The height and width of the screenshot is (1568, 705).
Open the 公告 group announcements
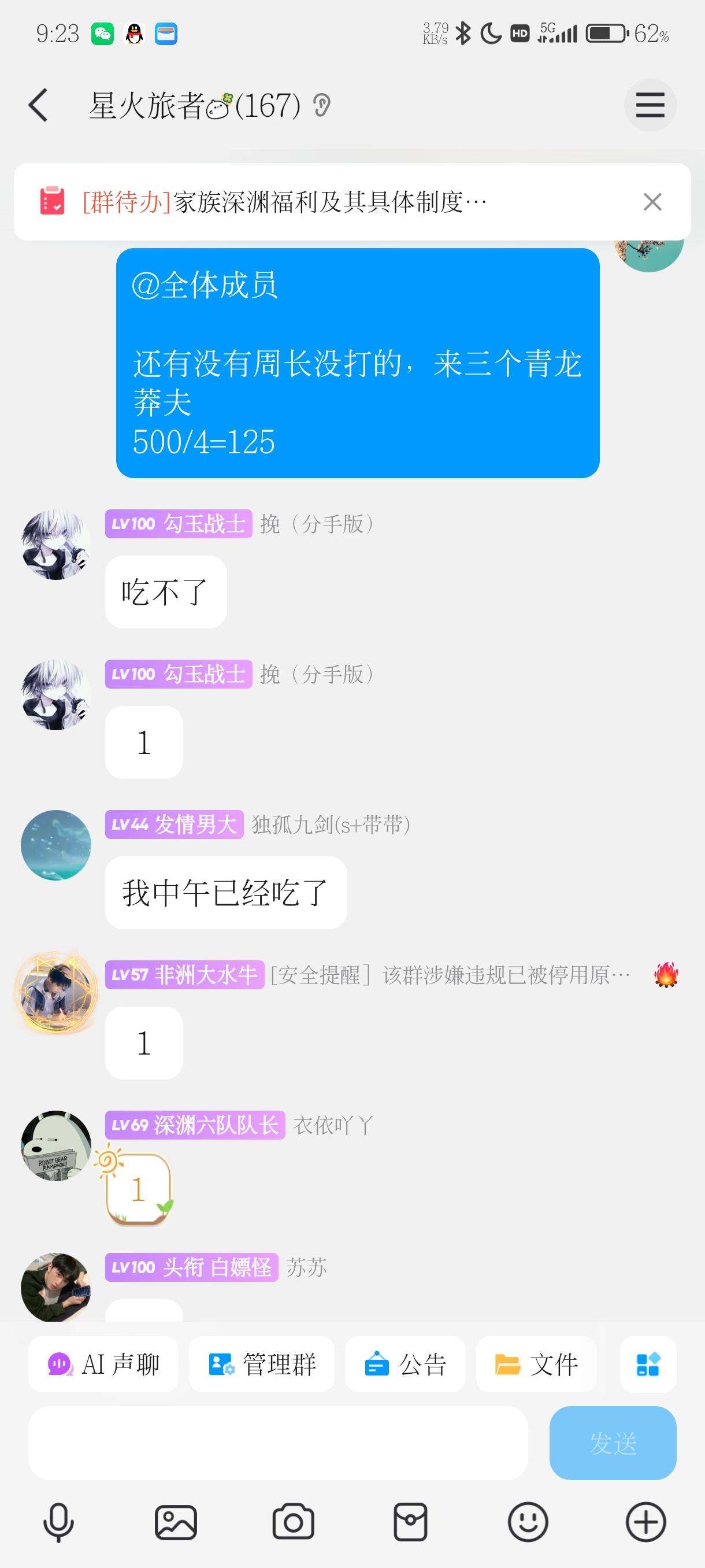coord(405,1364)
